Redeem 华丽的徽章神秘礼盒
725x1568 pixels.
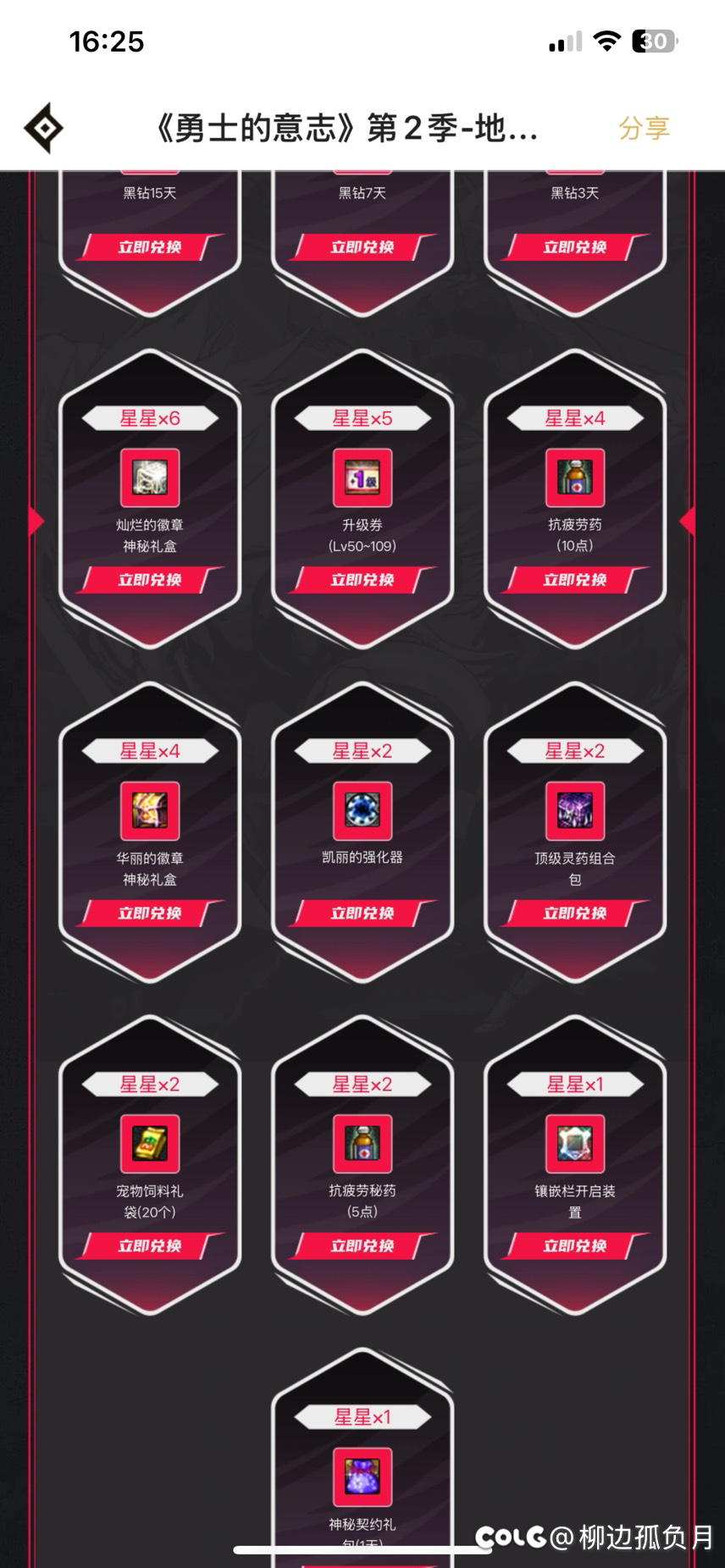150,914
